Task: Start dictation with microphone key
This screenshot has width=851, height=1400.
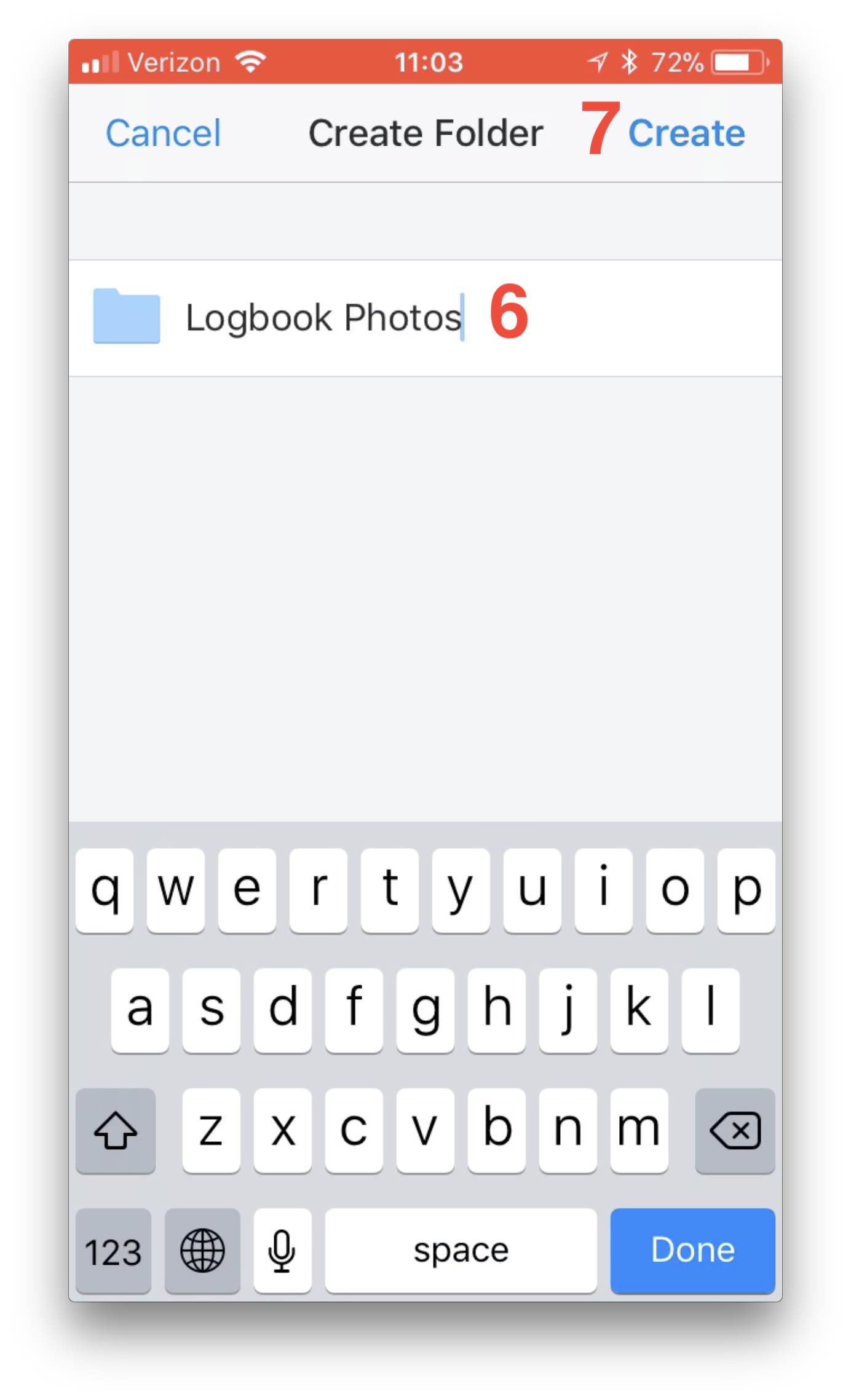Action: [x=282, y=1250]
